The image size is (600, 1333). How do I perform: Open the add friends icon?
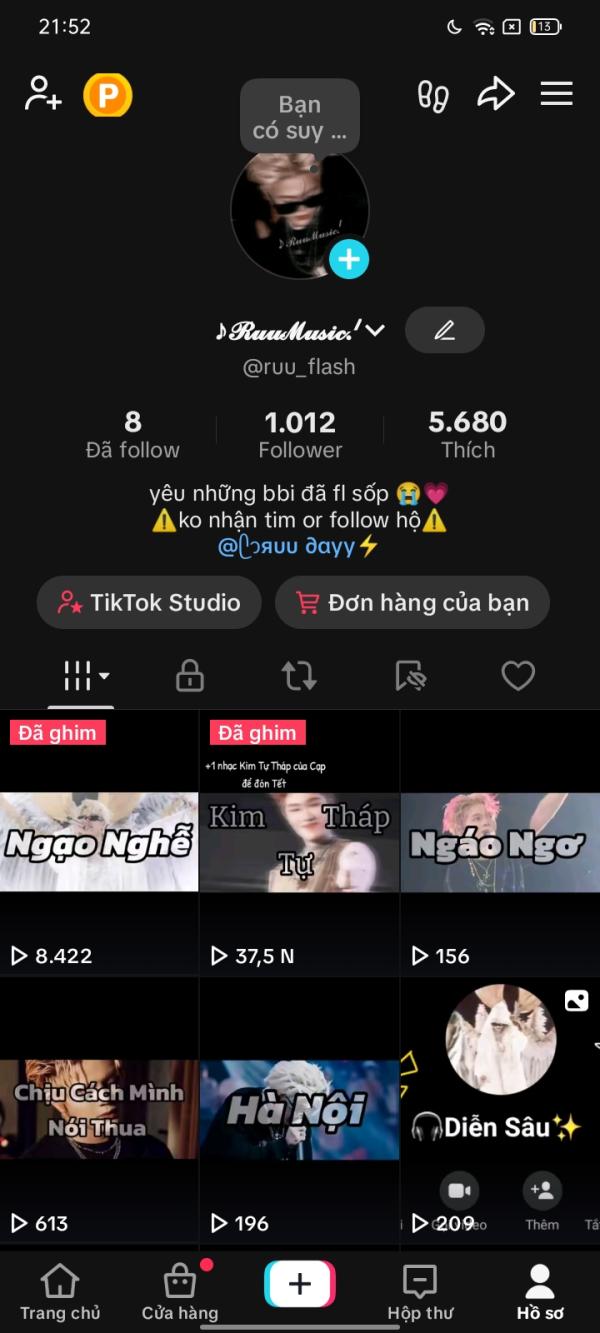tap(43, 94)
